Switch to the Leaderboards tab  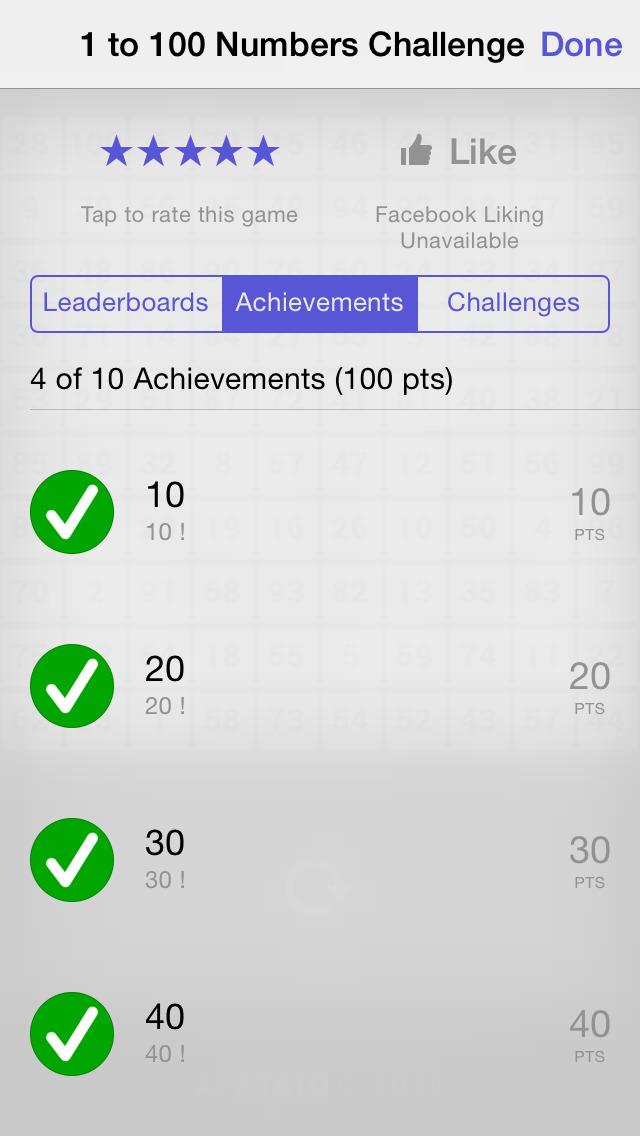[126, 303]
